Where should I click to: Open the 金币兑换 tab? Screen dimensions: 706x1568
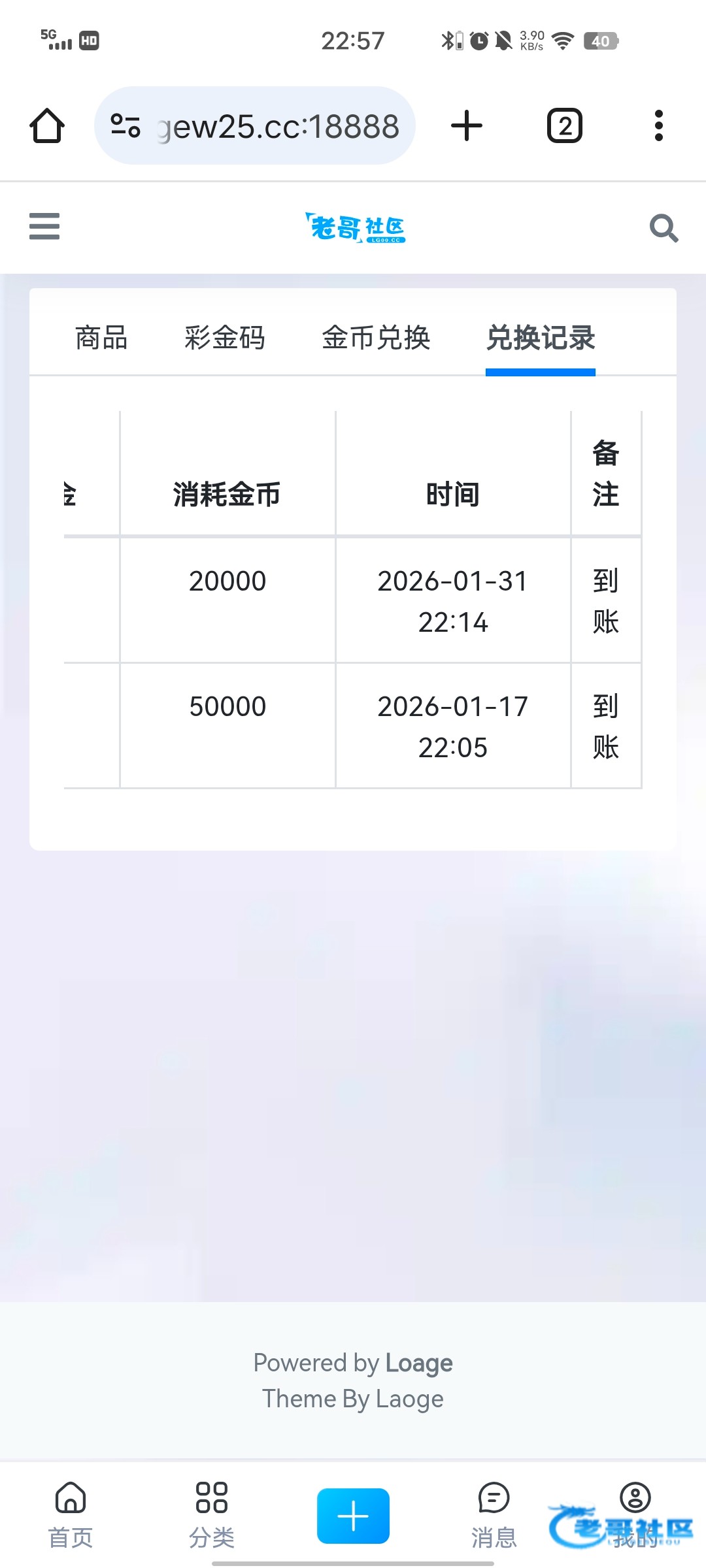pos(376,338)
